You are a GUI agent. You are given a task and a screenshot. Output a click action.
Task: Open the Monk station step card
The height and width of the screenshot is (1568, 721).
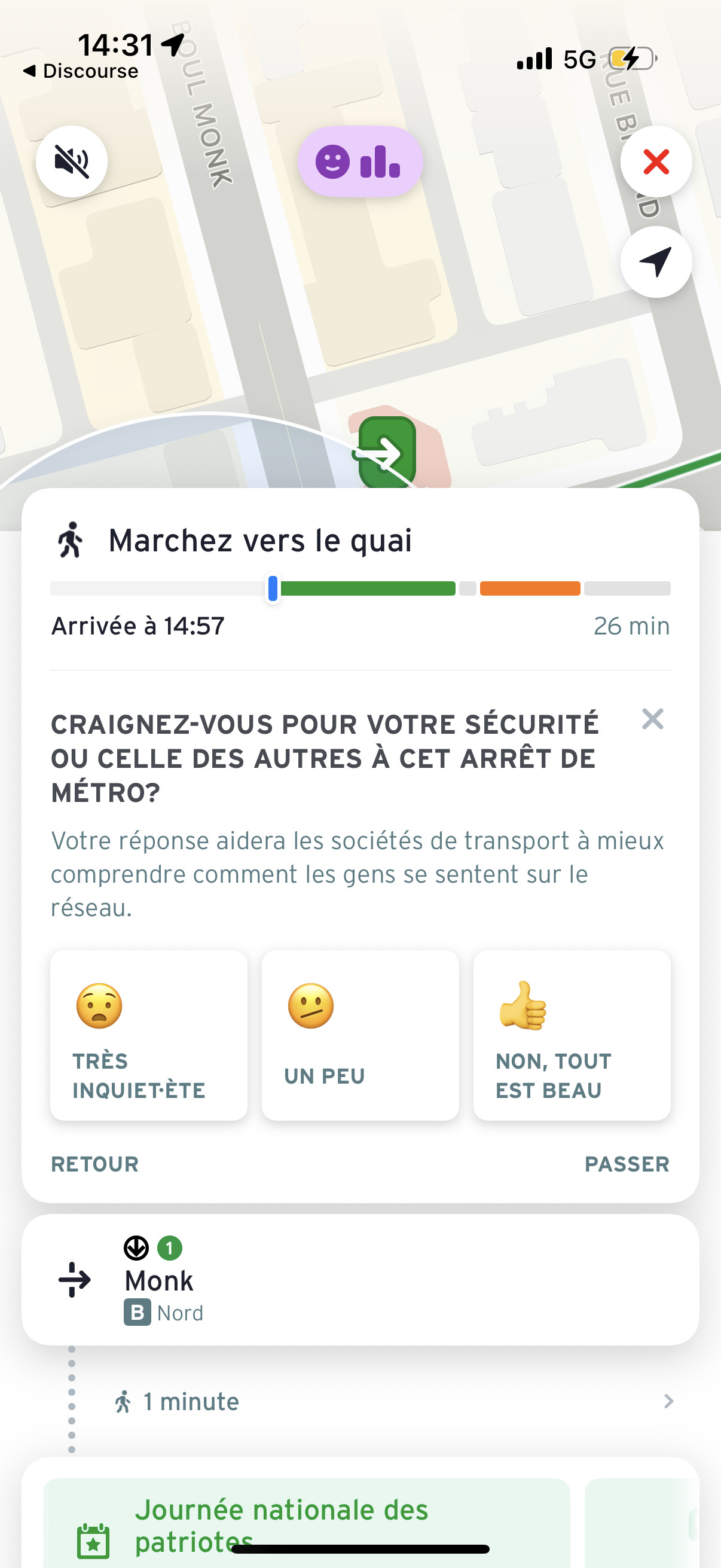pos(359,1280)
